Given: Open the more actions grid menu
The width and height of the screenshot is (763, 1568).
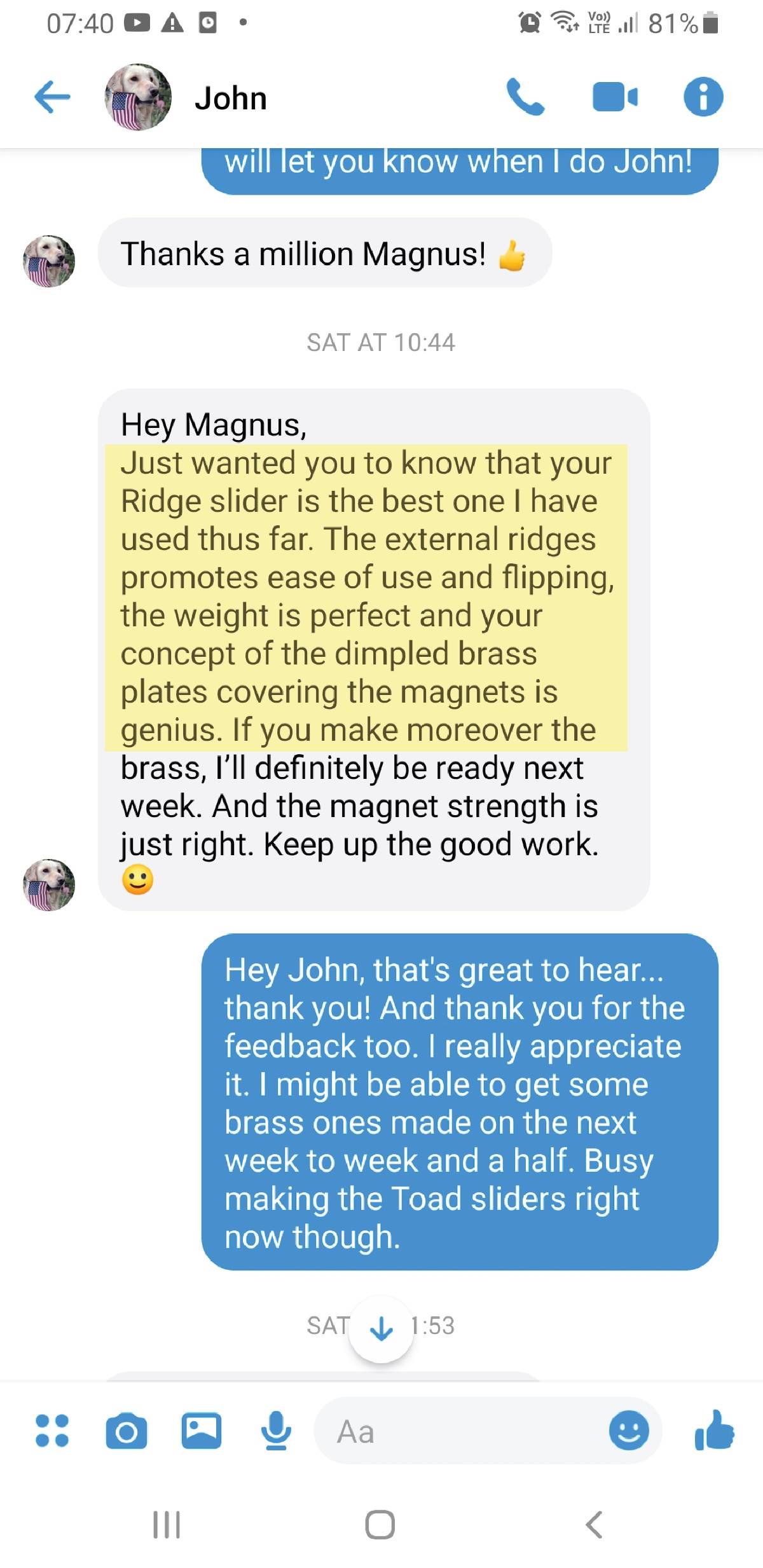Looking at the screenshot, I should (52, 1431).
